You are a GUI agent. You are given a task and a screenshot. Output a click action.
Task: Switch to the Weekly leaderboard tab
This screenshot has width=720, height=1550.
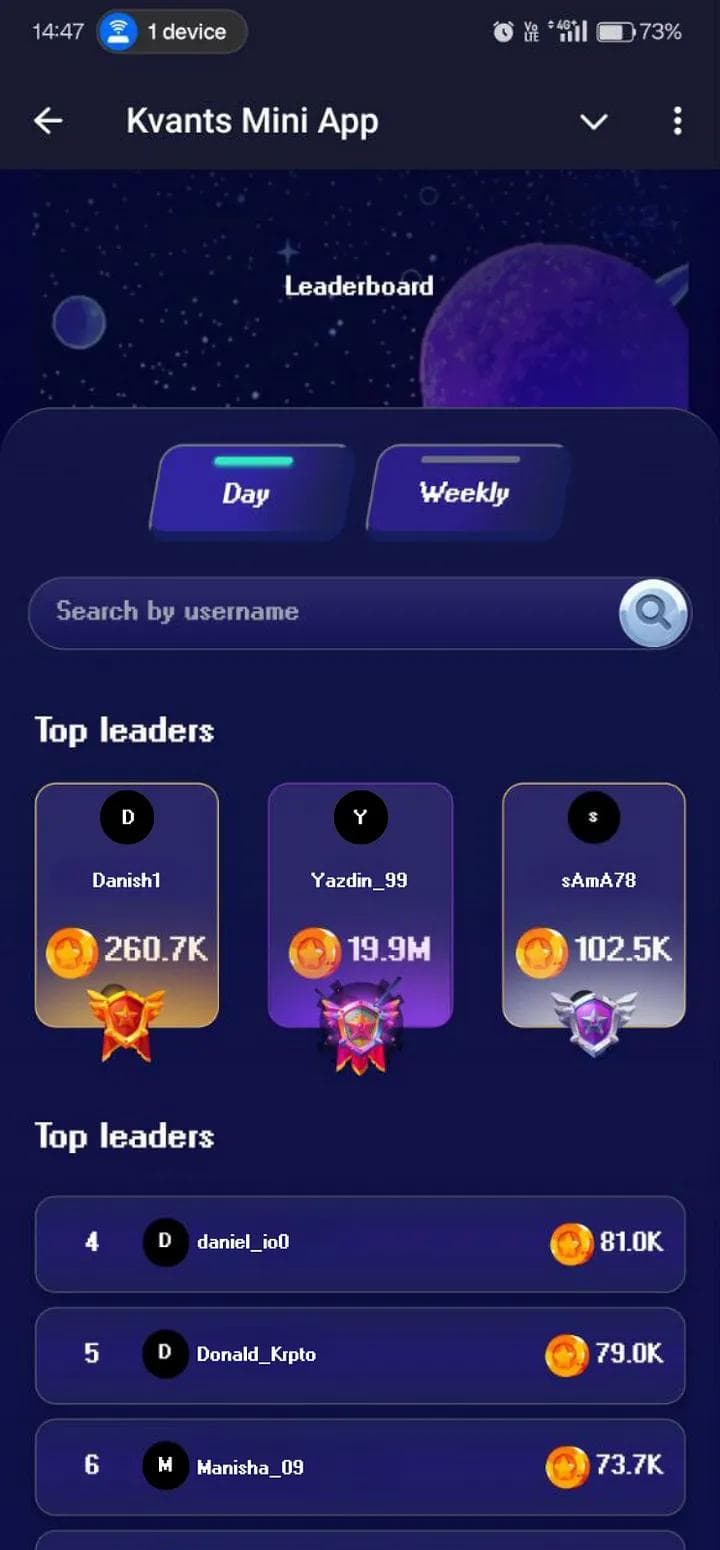click(465, 491)
